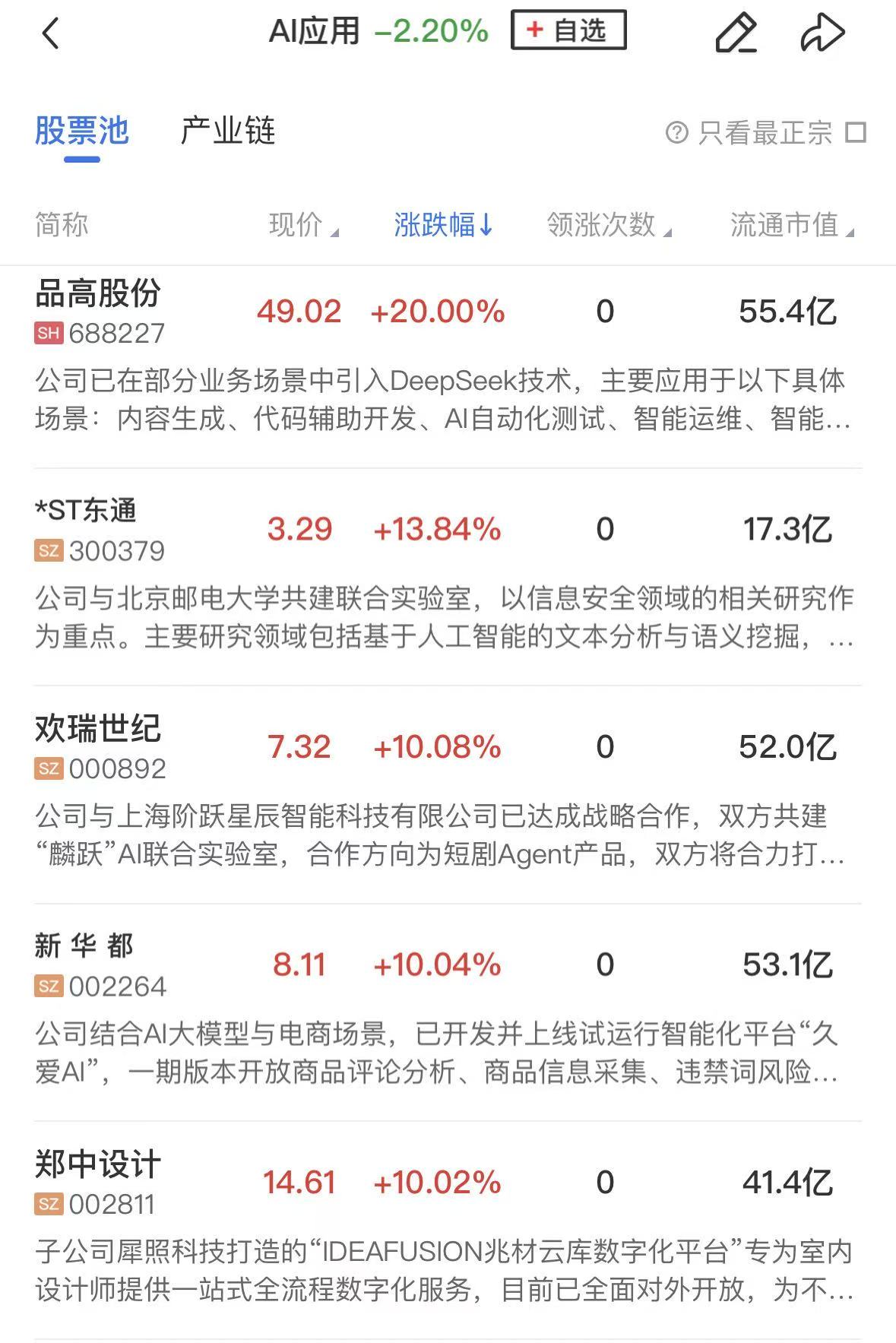Tap the edit pencil icon
Screen dimensions: 896x1343
pos(736,33)
